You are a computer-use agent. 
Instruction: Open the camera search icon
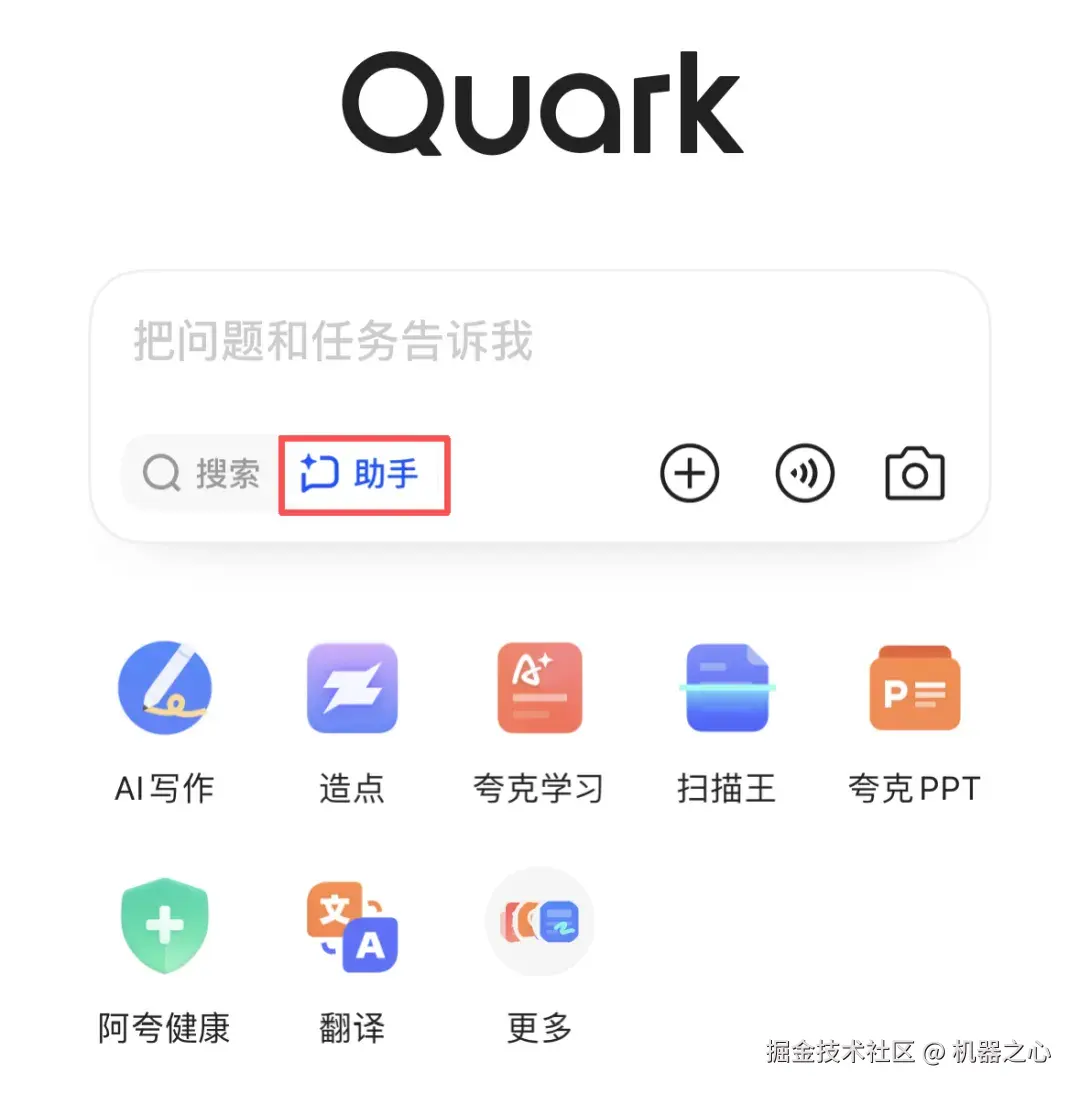pyautogui.click(x=914, y=473)
